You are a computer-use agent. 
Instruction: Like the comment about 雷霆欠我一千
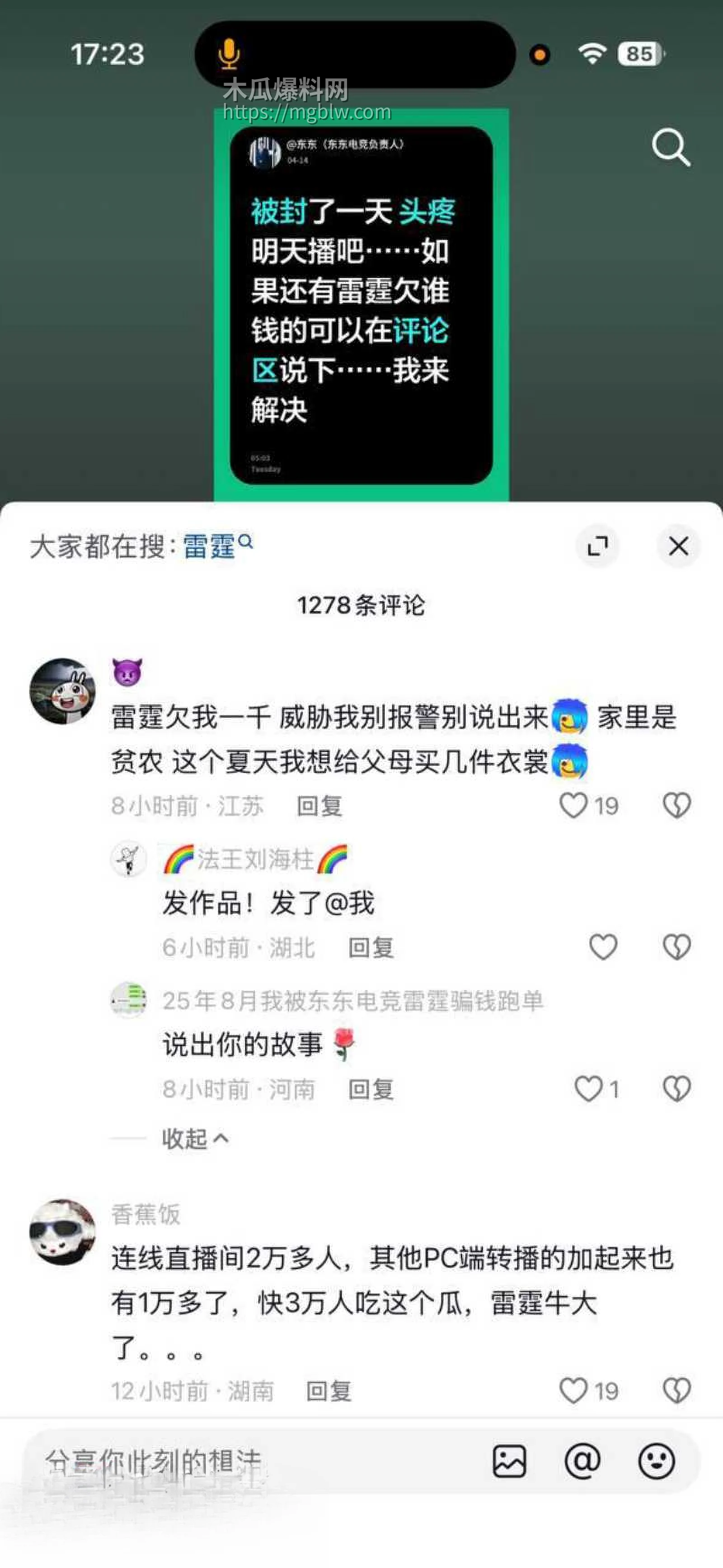pyautogui.click(x=573, y=805)
